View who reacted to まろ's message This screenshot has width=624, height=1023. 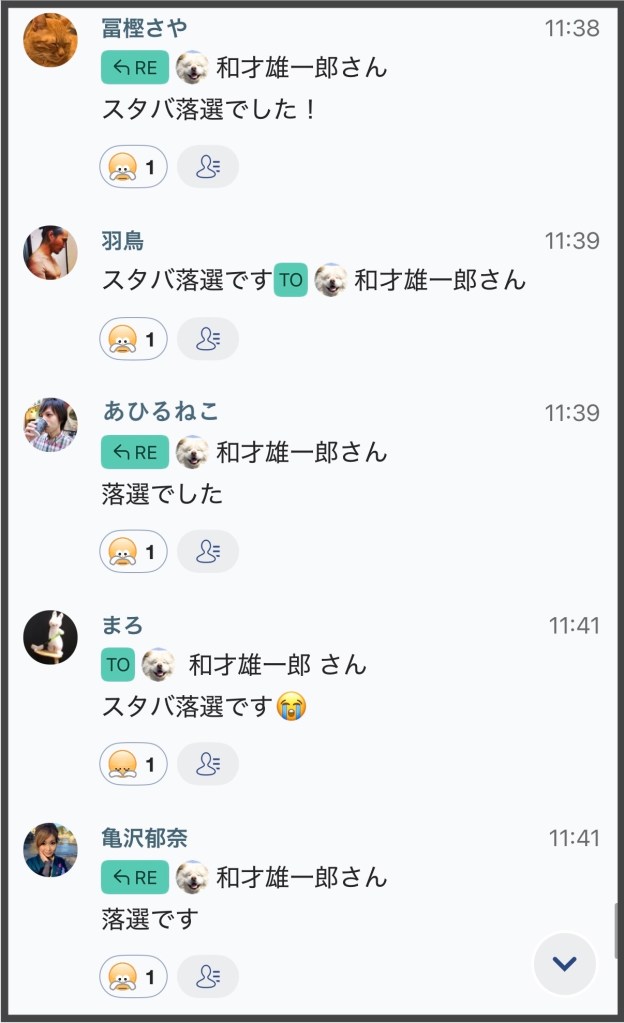(208, 764)
